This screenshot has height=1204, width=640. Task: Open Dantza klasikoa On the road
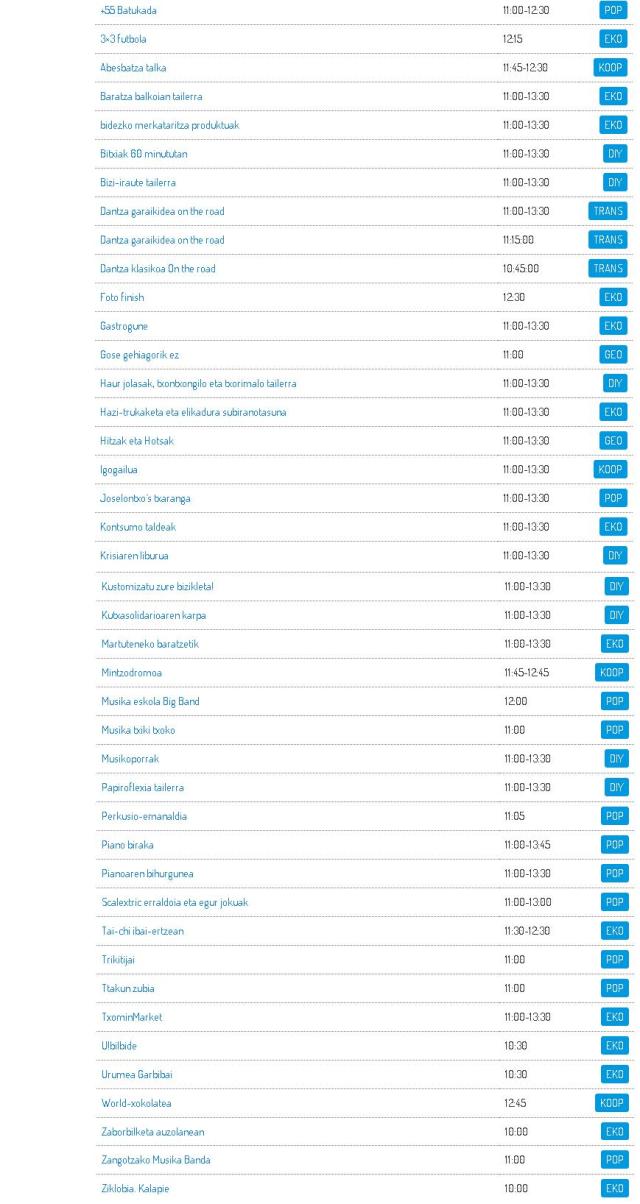(x=157, y=269)
